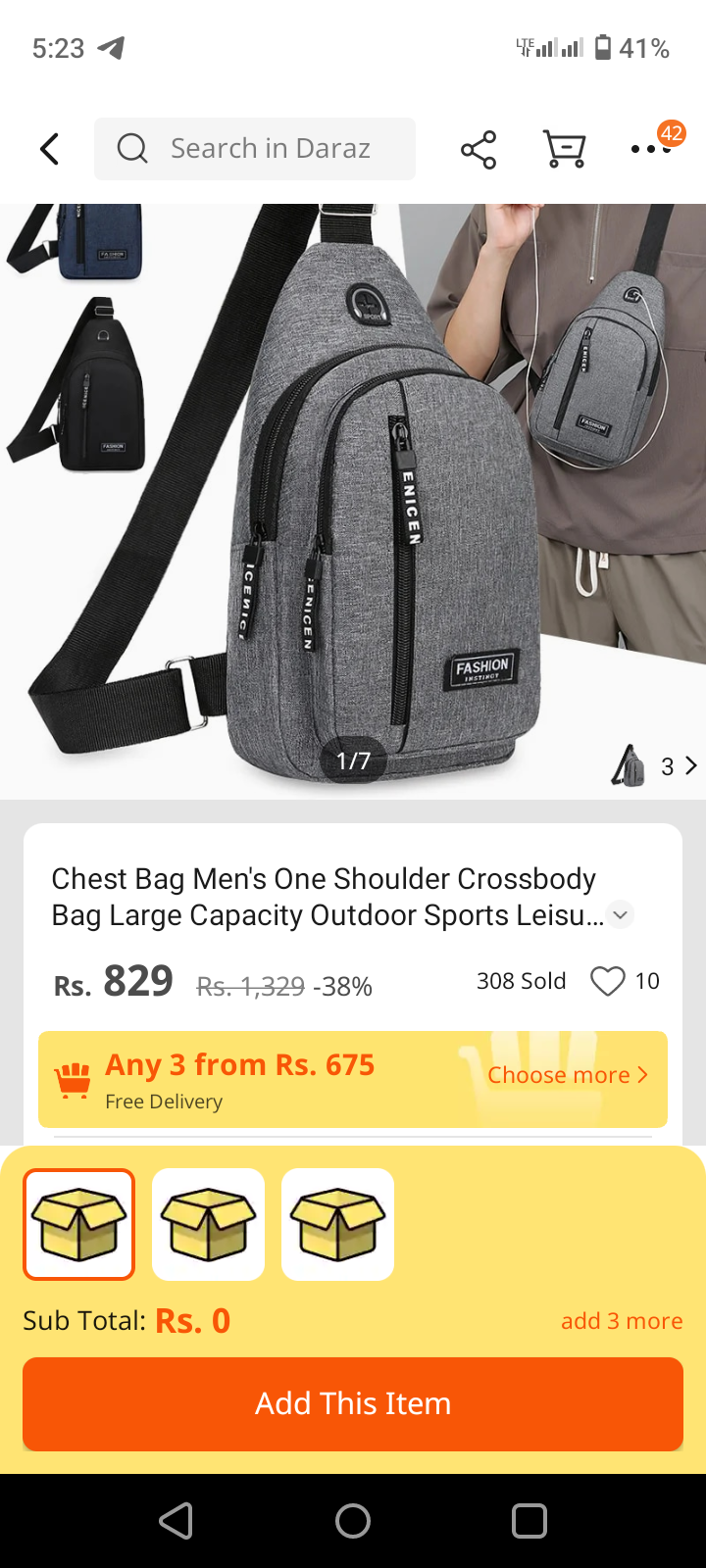Screen dimensions: 706x1568
Task: Tap Choose more in the bundle banner
Action: coord(567,1075)
